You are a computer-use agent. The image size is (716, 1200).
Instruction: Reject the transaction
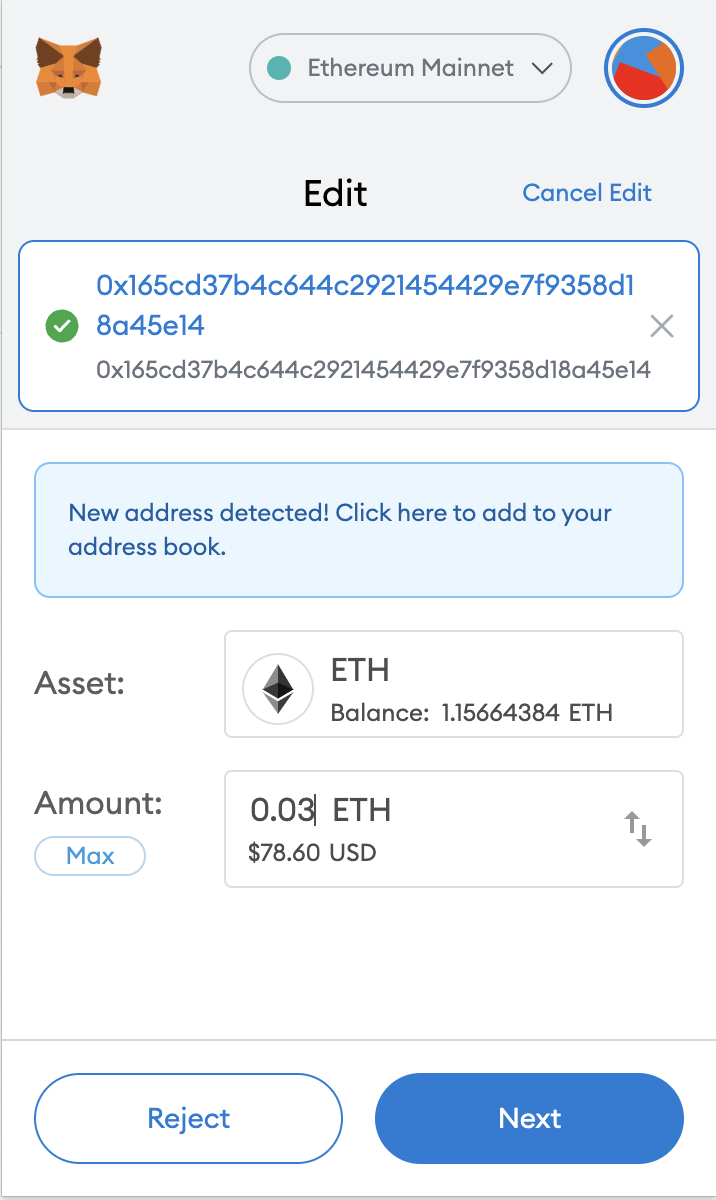[x=189, y=1118]
